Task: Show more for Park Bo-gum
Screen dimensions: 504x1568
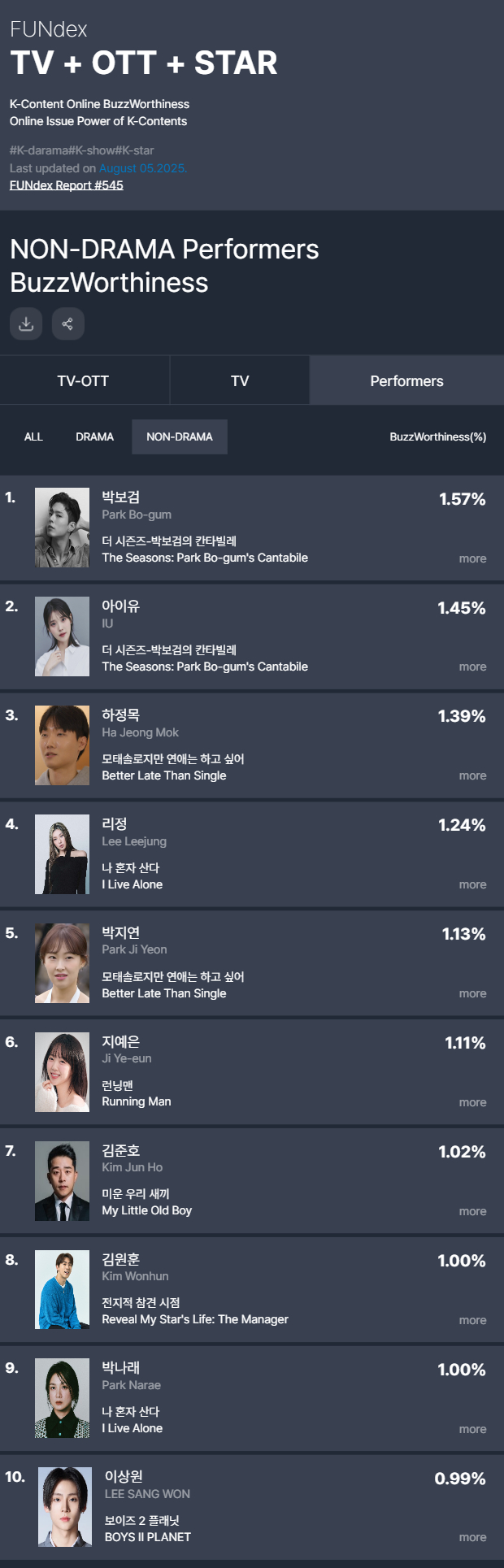Action: coord(472,558)
